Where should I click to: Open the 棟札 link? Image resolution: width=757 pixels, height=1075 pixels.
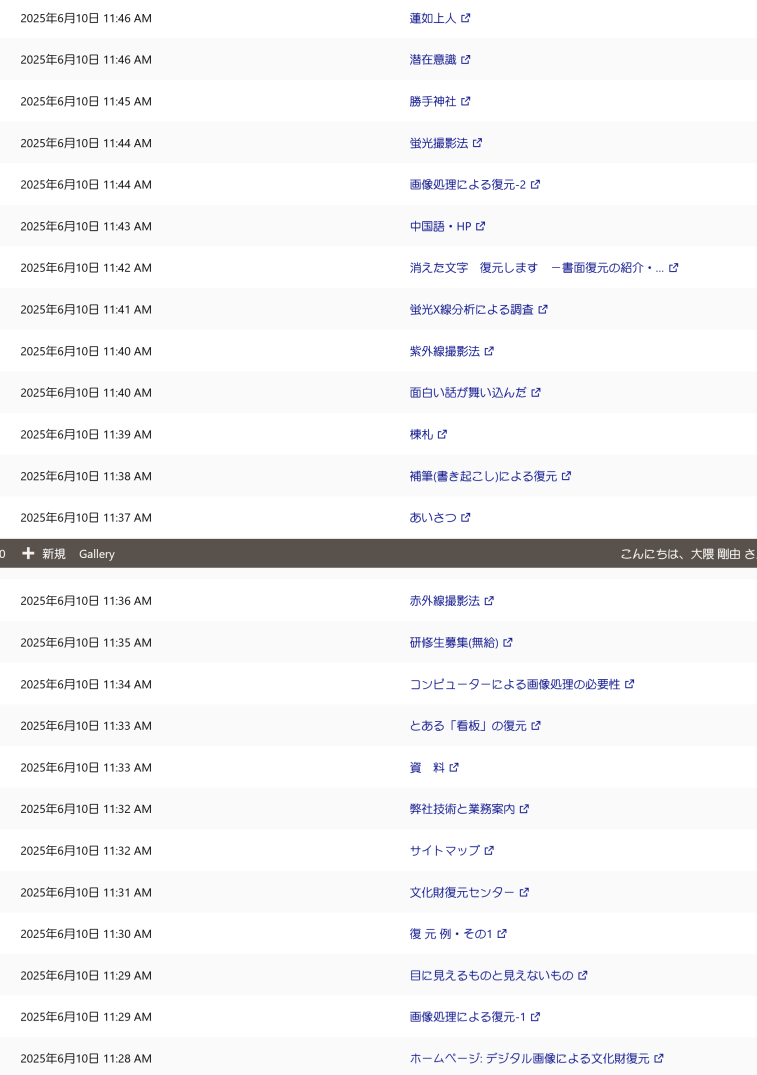(421, 434)
